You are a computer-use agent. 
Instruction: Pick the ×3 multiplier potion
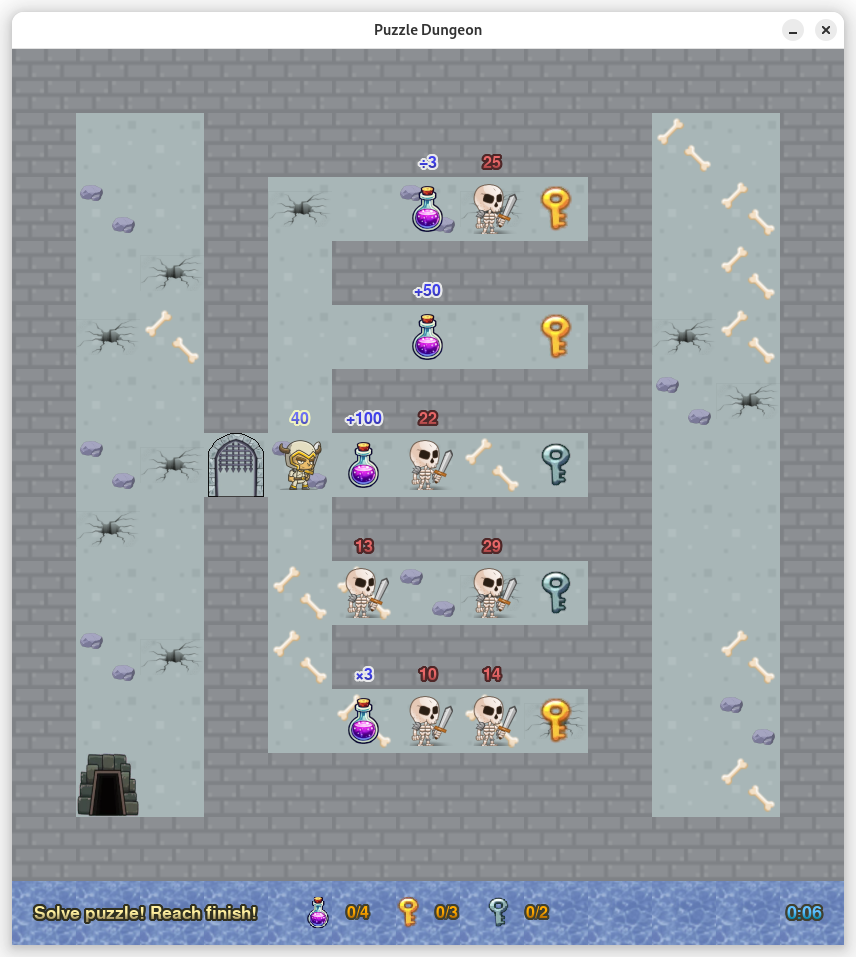[364, 721]
